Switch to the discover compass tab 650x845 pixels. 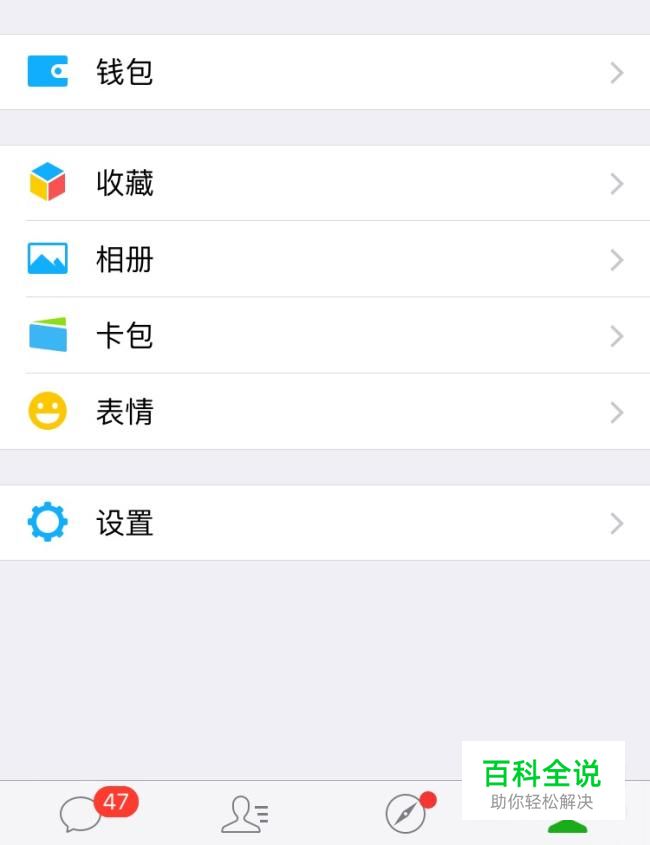click(406, 814)
